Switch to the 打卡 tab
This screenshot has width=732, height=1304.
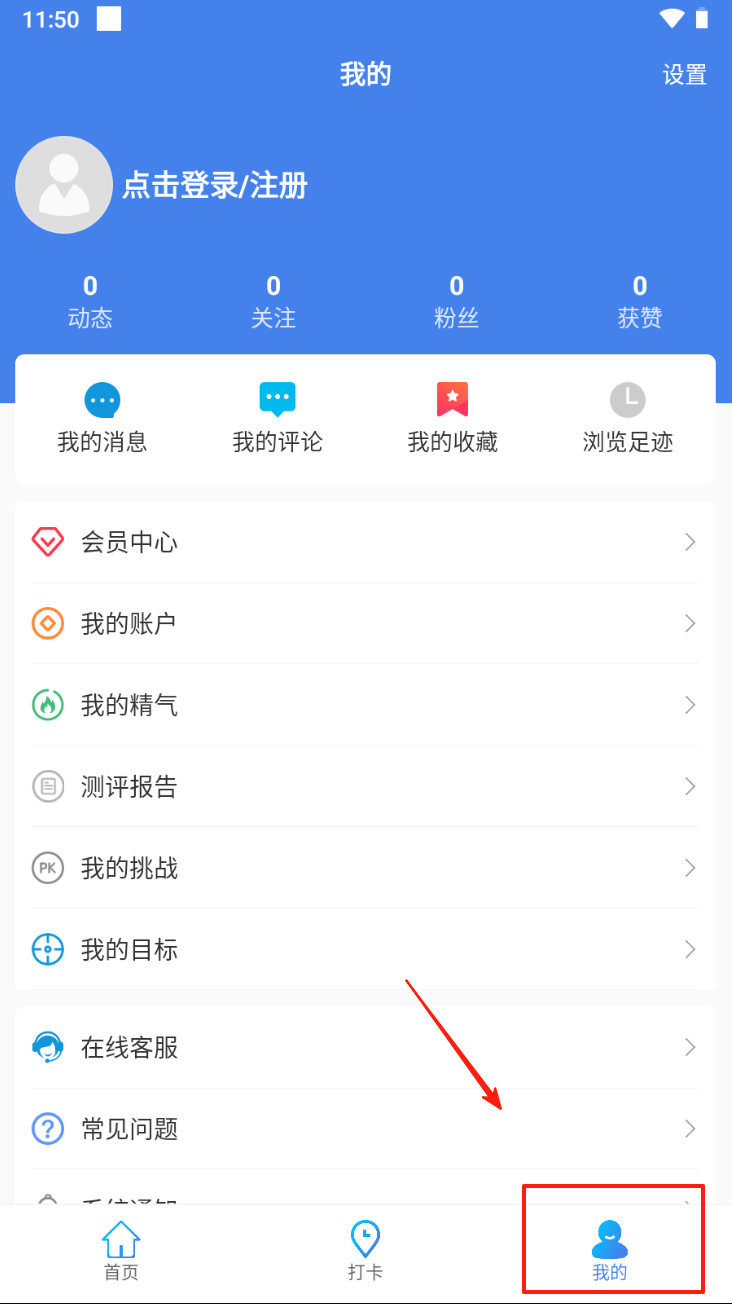click(x=365, y=1250)
